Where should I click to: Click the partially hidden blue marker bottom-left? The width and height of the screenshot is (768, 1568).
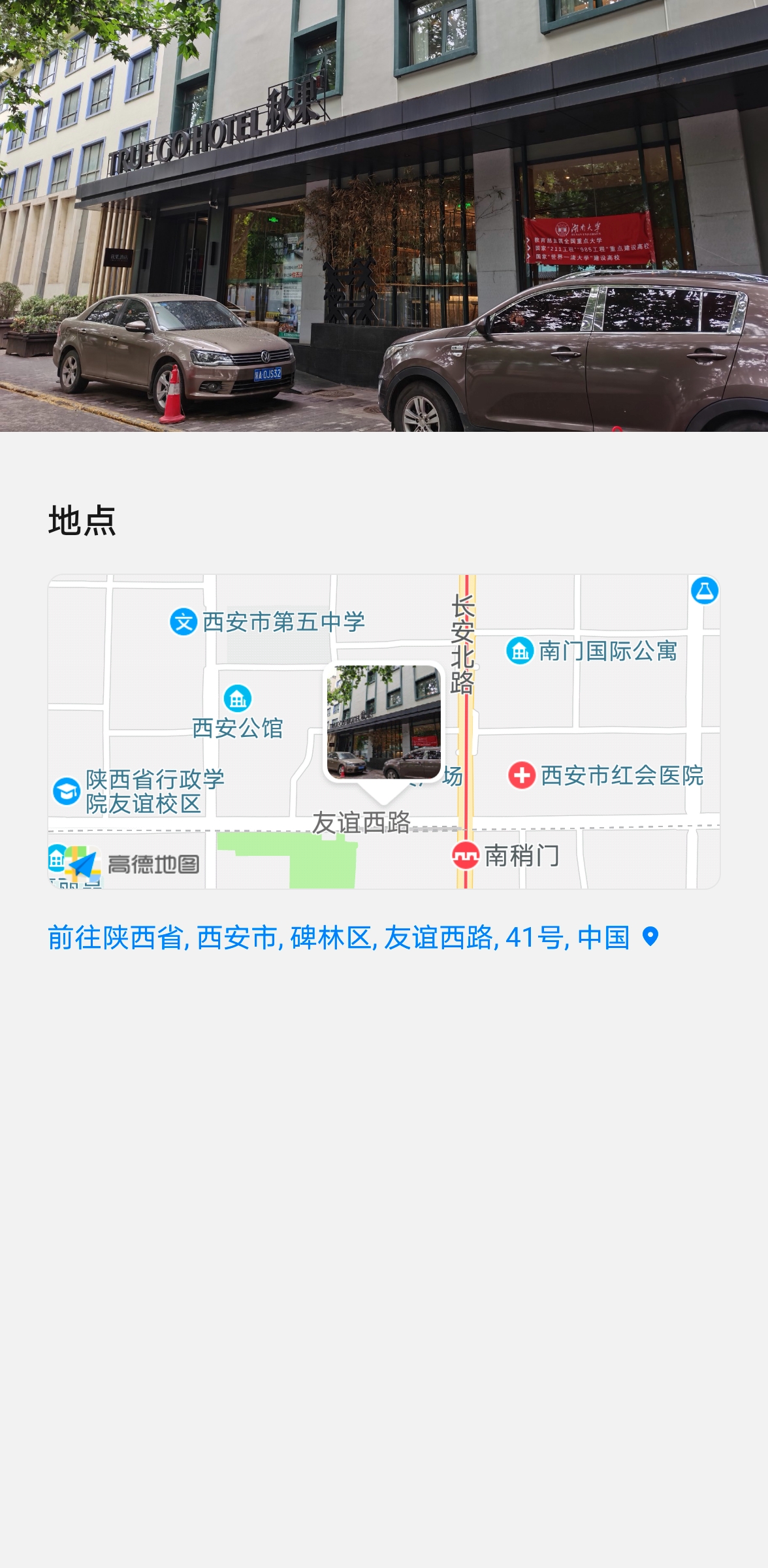point(57,859)
